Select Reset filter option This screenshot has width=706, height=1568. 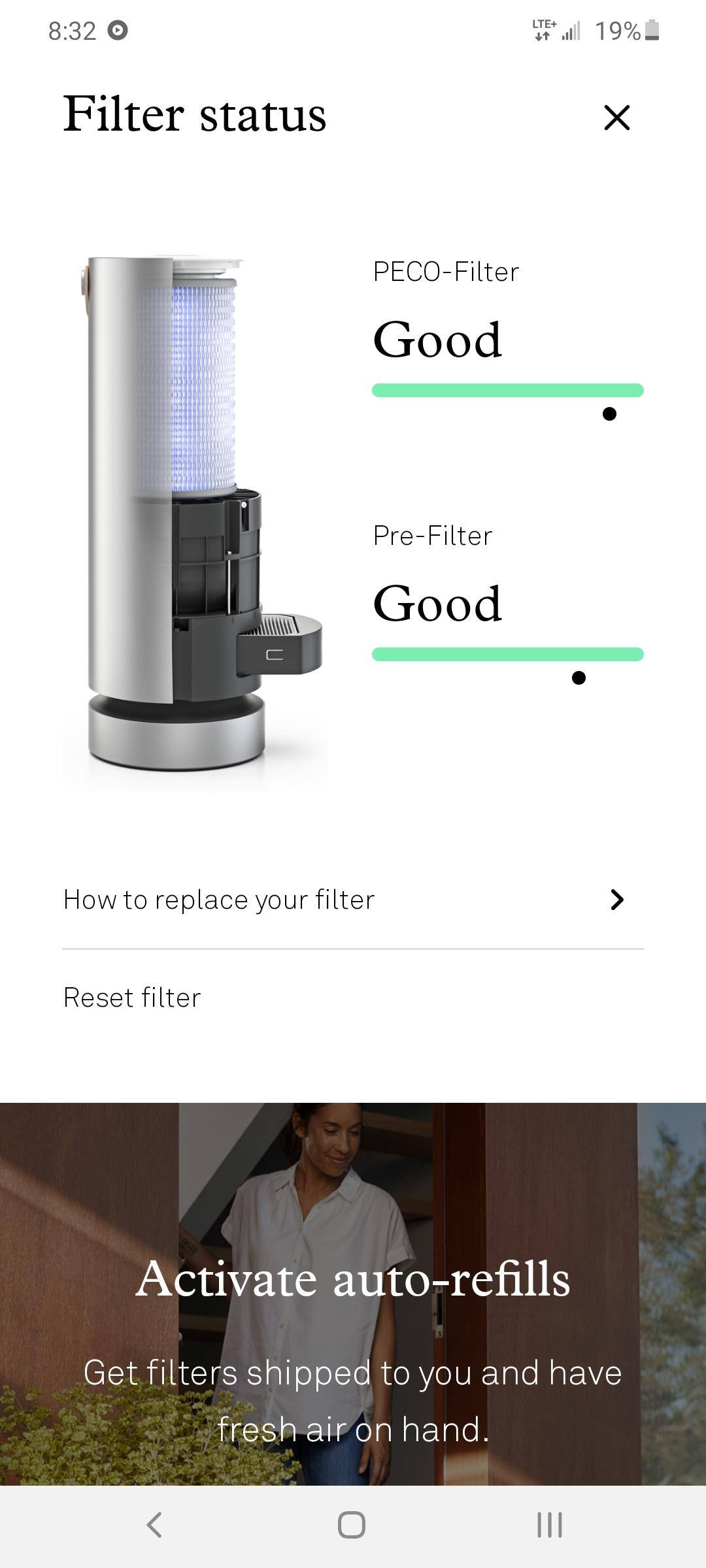[x=132, y=998]
